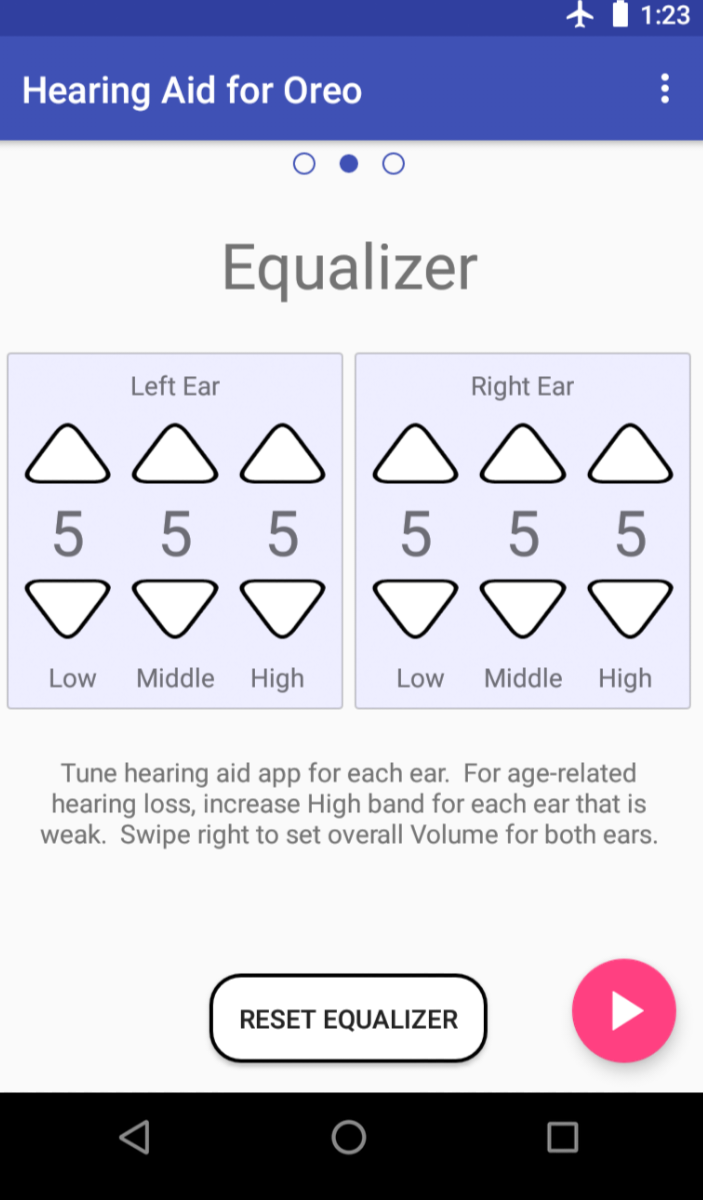This screenshot has width=703, height=1200.
Task: Open recent apps from the navigation bar
Action: (563, 1137)
